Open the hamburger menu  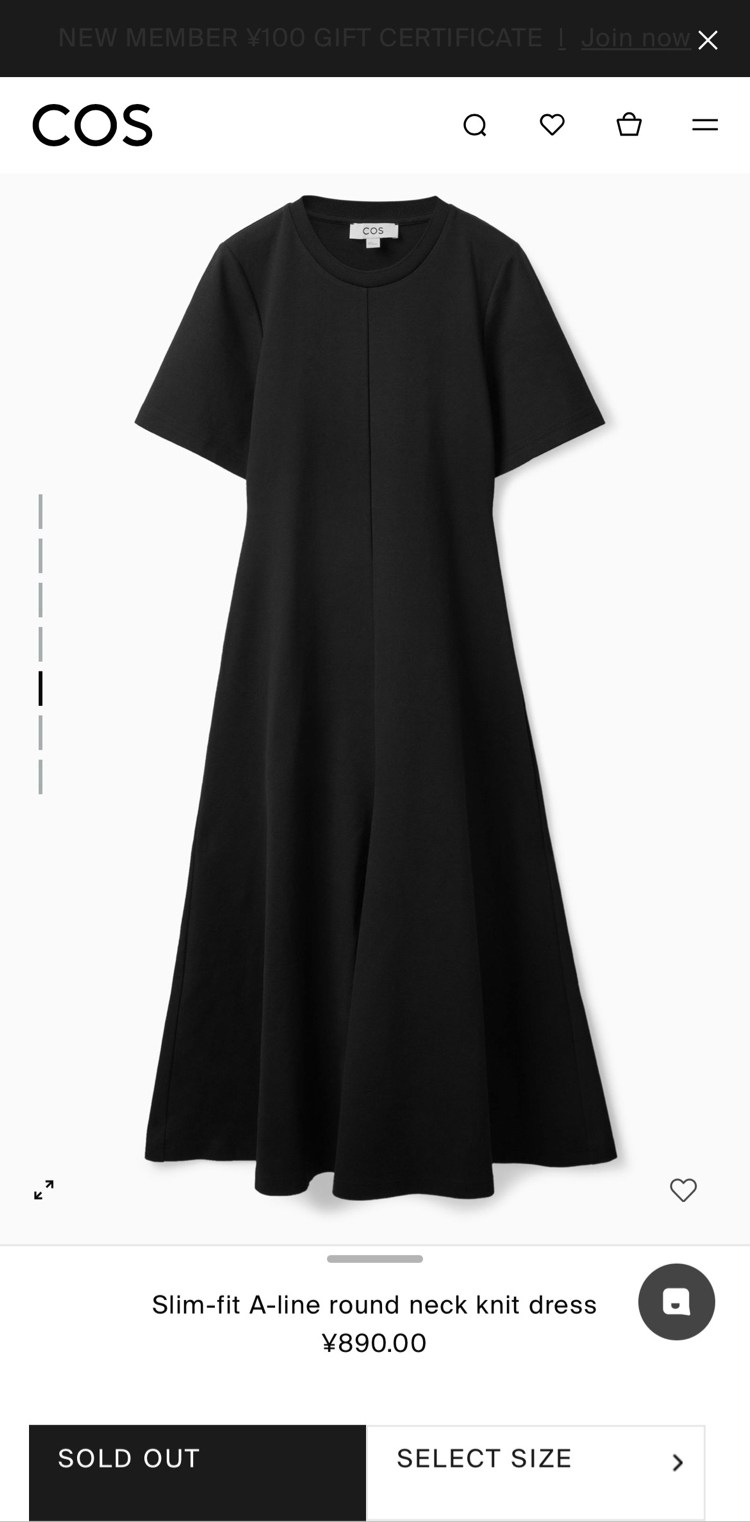(x=705, y=125)
